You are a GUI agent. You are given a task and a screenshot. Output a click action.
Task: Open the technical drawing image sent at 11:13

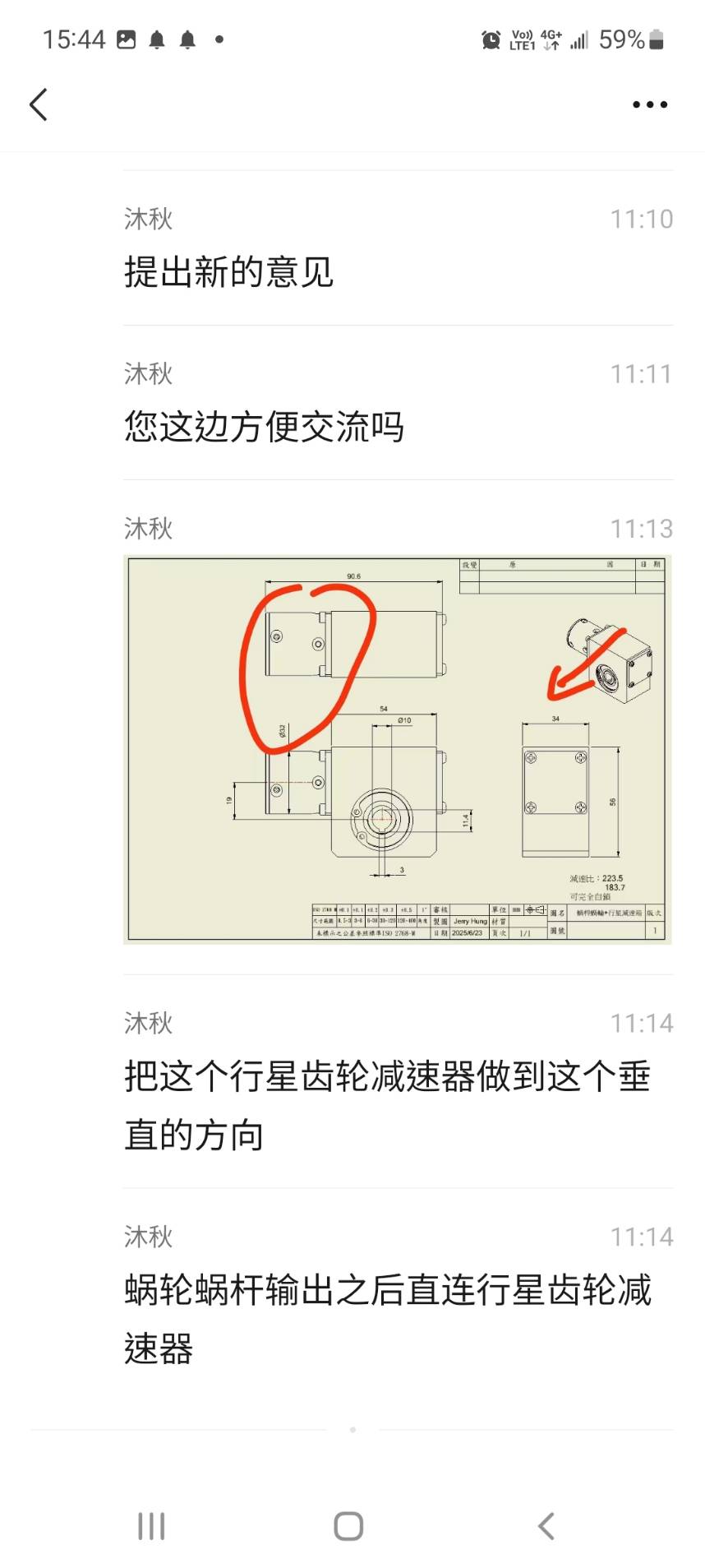coord(397,749)
